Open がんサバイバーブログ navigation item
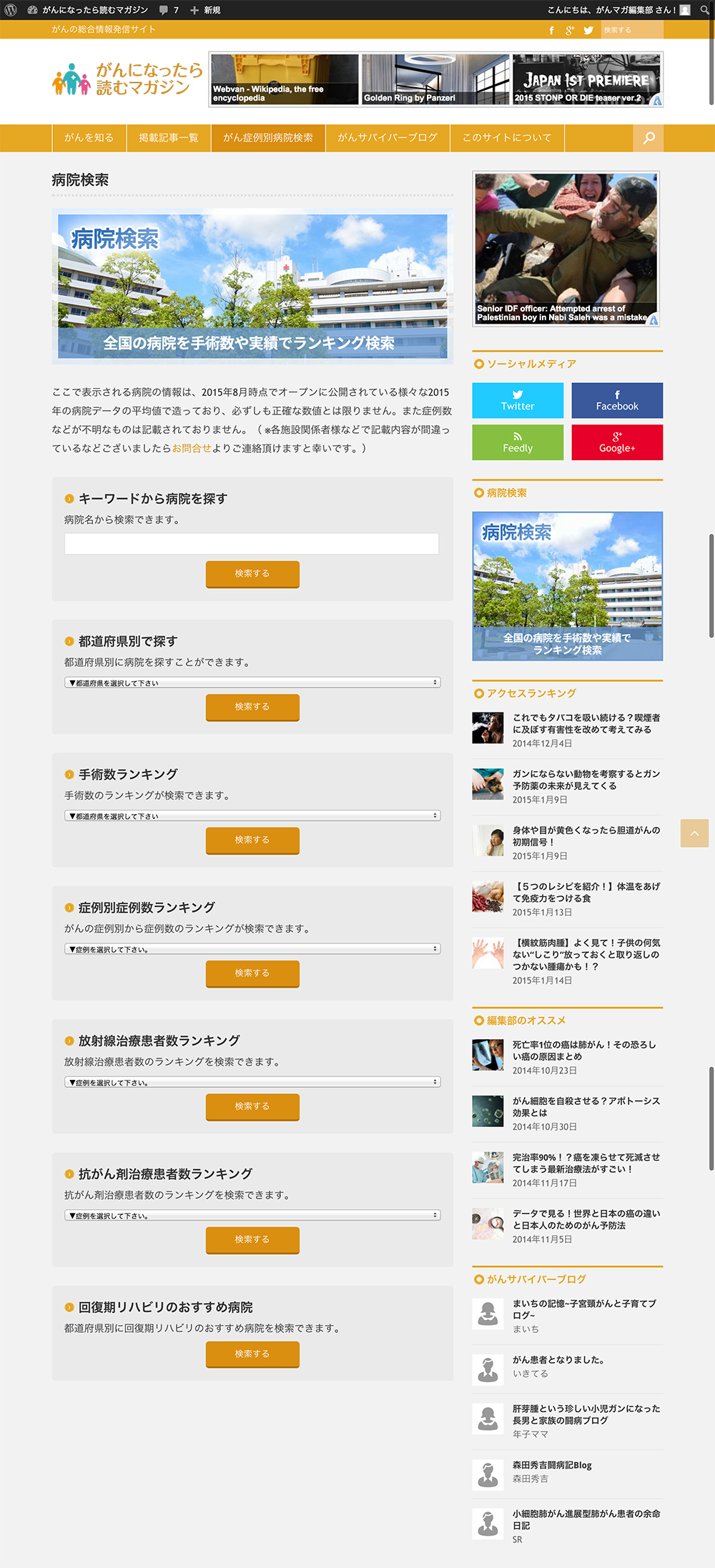 388,138
